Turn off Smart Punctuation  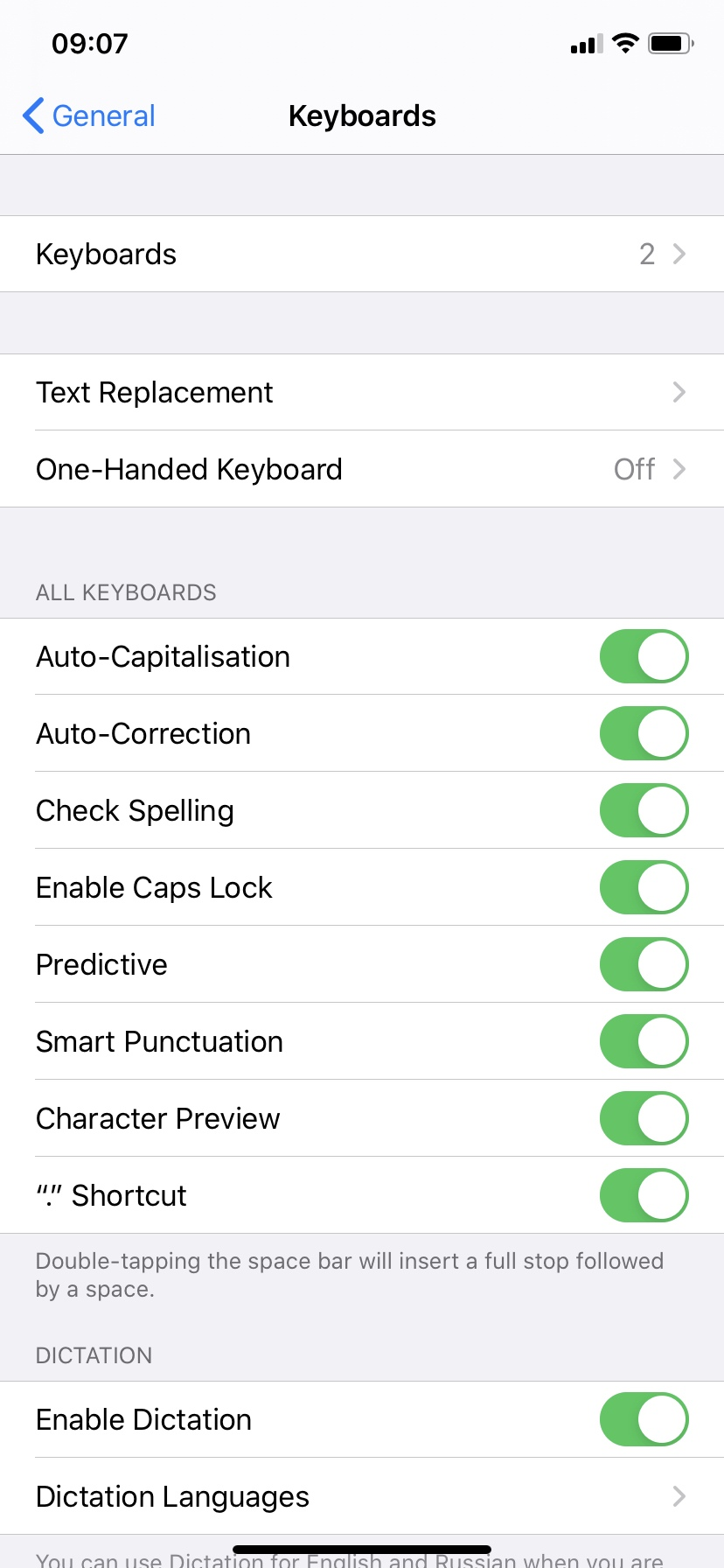[x=644, y=1041]
